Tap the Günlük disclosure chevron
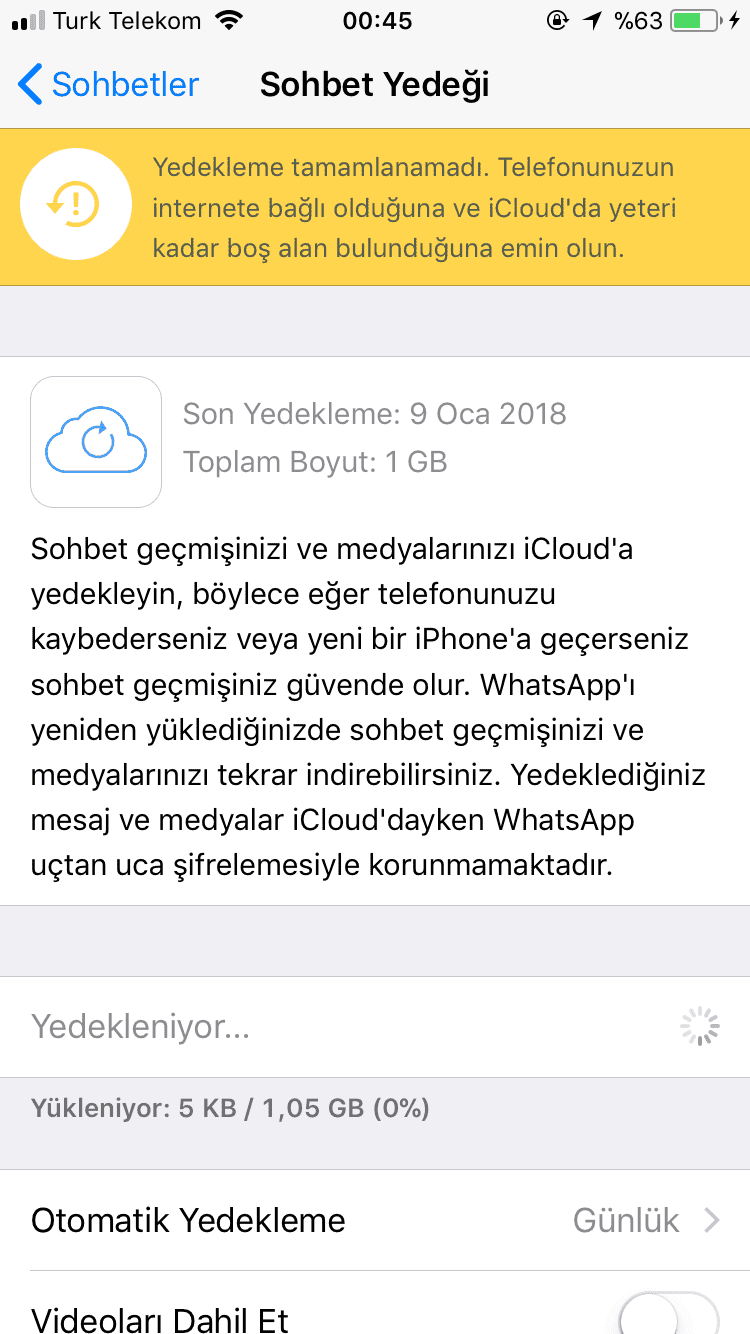This screenshot has height=1334, width=750. pyautogui.click(x=714, y=1220)
